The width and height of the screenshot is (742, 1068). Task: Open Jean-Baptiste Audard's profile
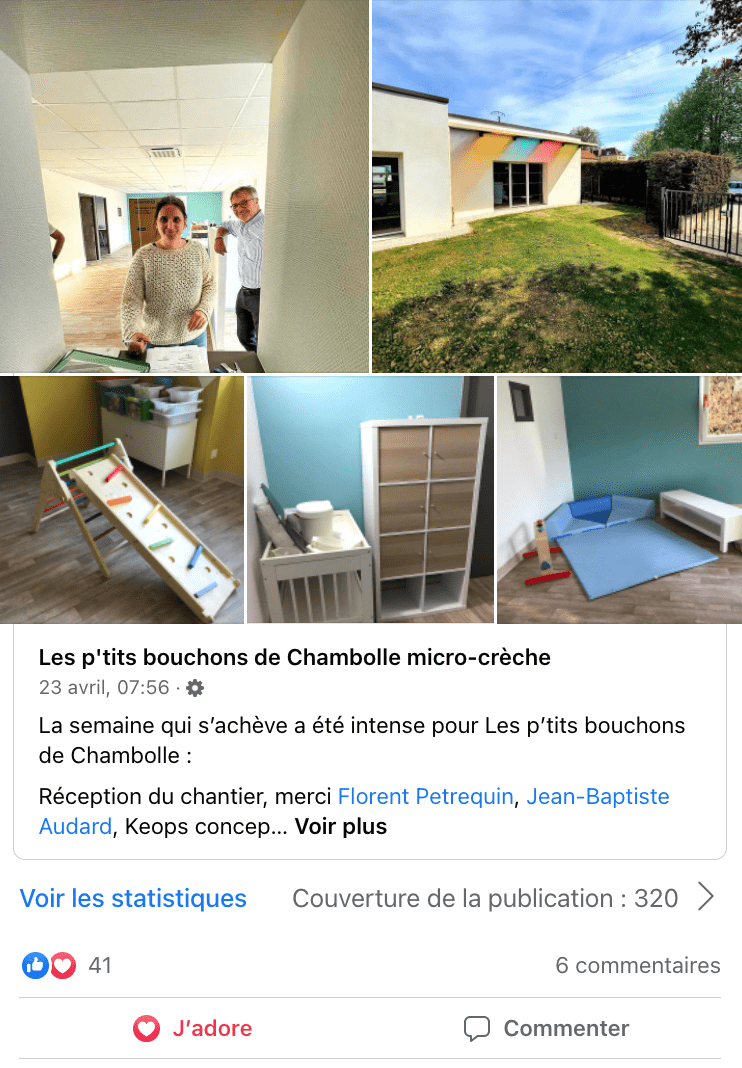click(x=597, y=797)
